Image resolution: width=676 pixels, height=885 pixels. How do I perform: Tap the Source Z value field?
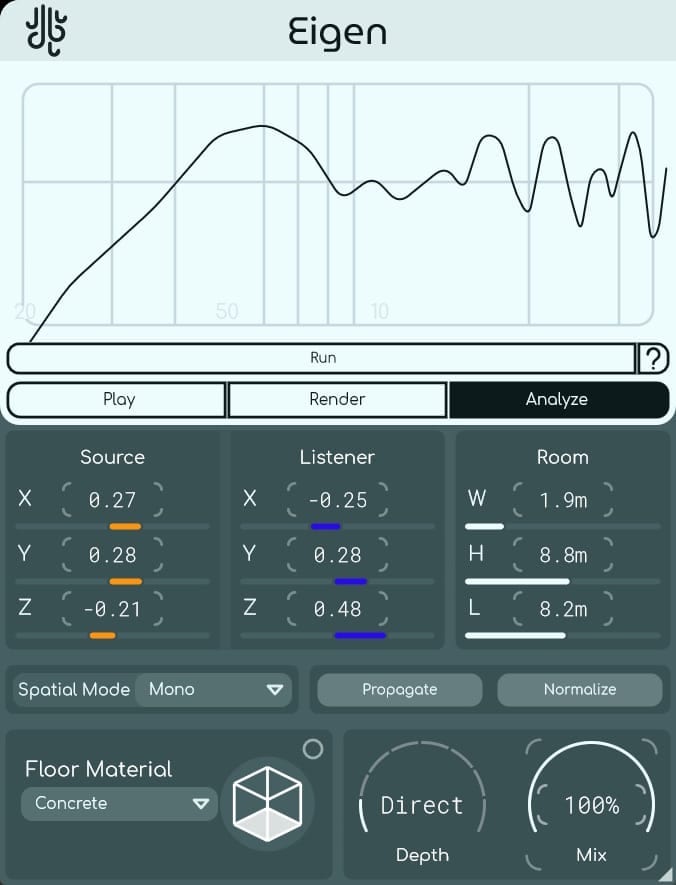point(112,609)
